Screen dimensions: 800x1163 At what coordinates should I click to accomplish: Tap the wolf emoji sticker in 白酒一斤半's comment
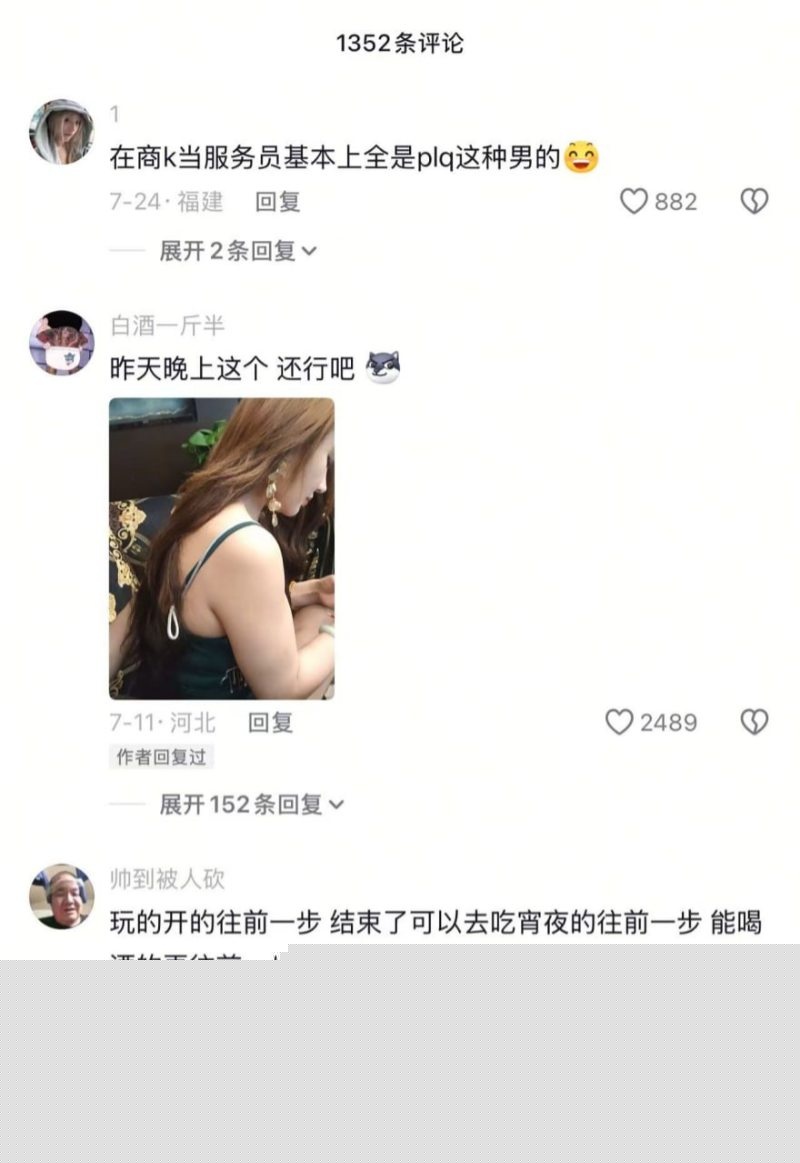point(383,366)
